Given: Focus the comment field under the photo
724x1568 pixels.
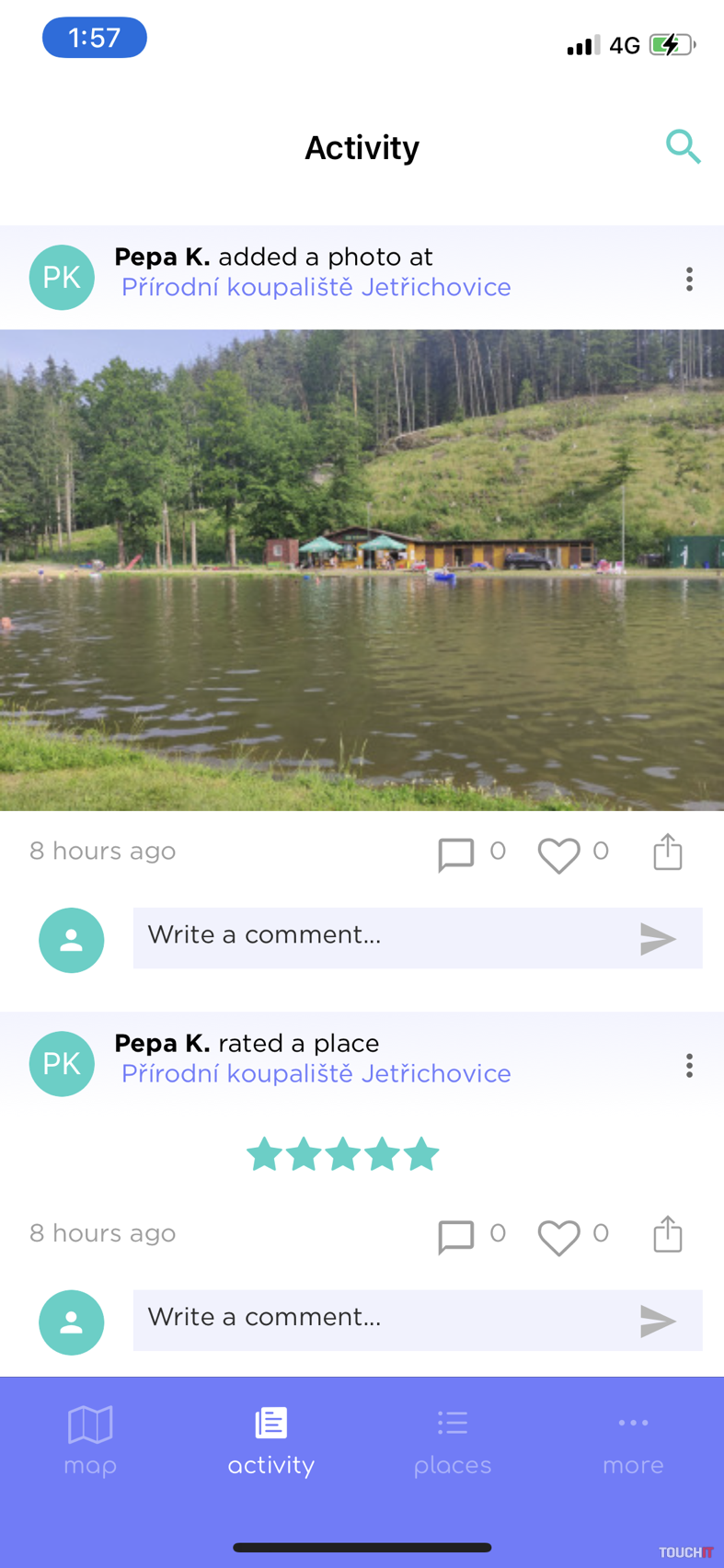Looking at the screenshot, I should click(x=382, y=937).
